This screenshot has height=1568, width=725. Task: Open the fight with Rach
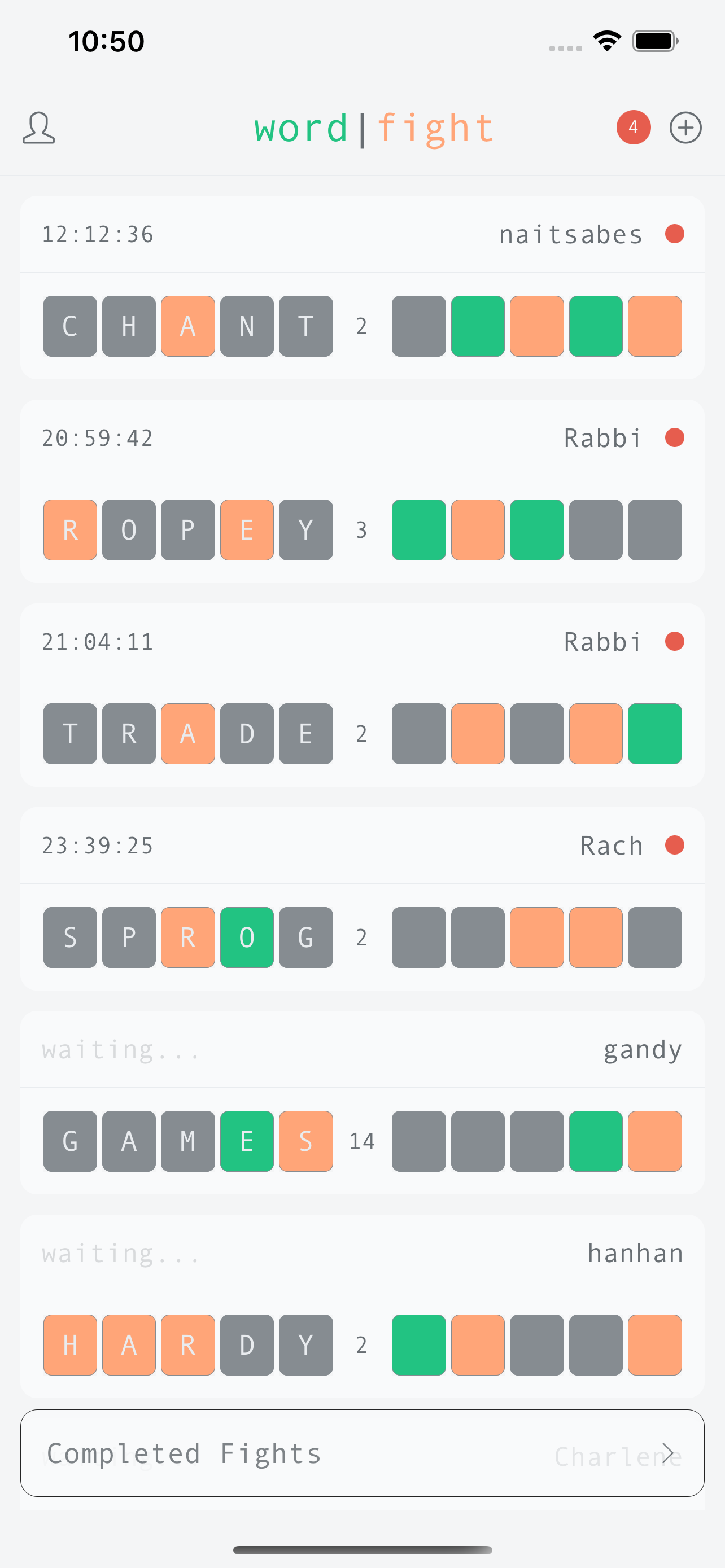point(362,899)
